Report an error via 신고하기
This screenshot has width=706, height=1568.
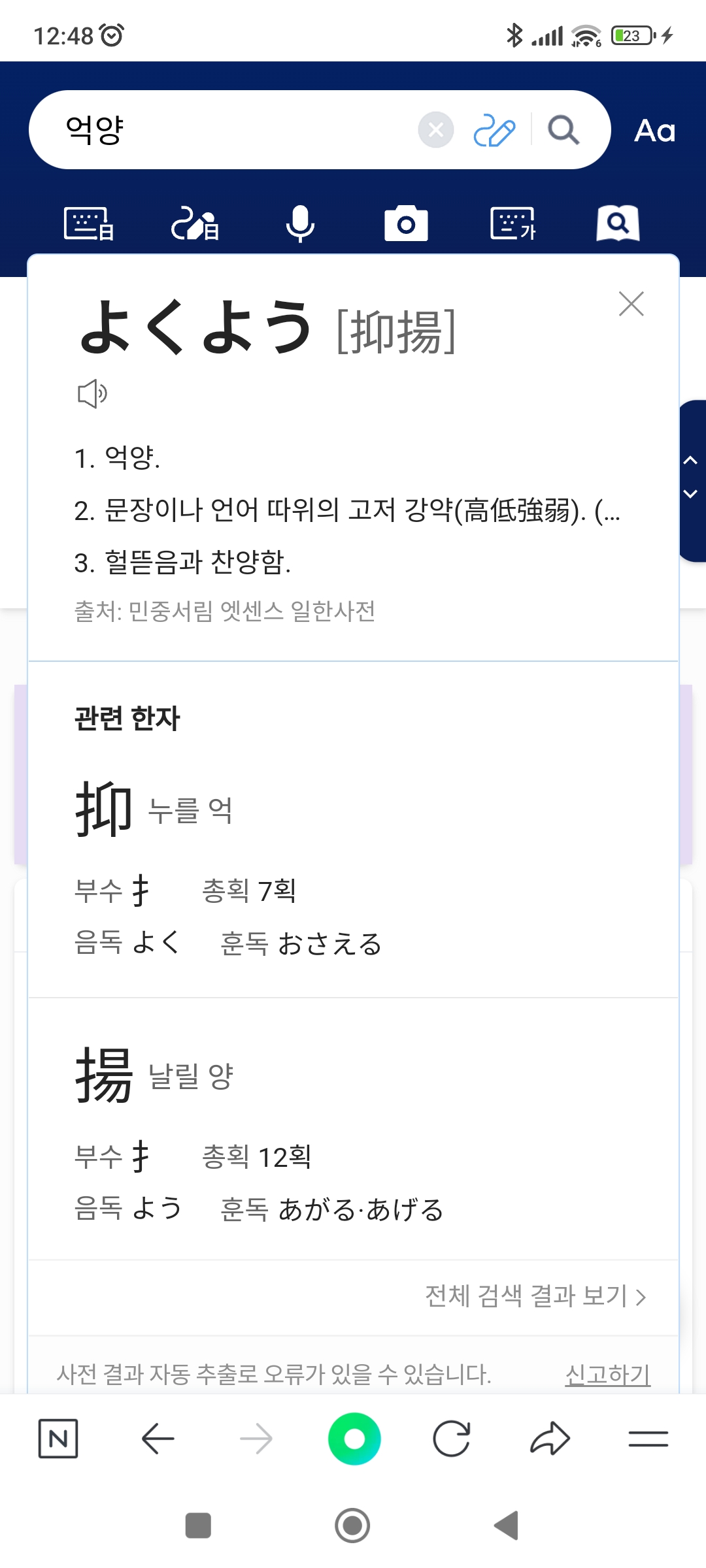point(607,1374)
